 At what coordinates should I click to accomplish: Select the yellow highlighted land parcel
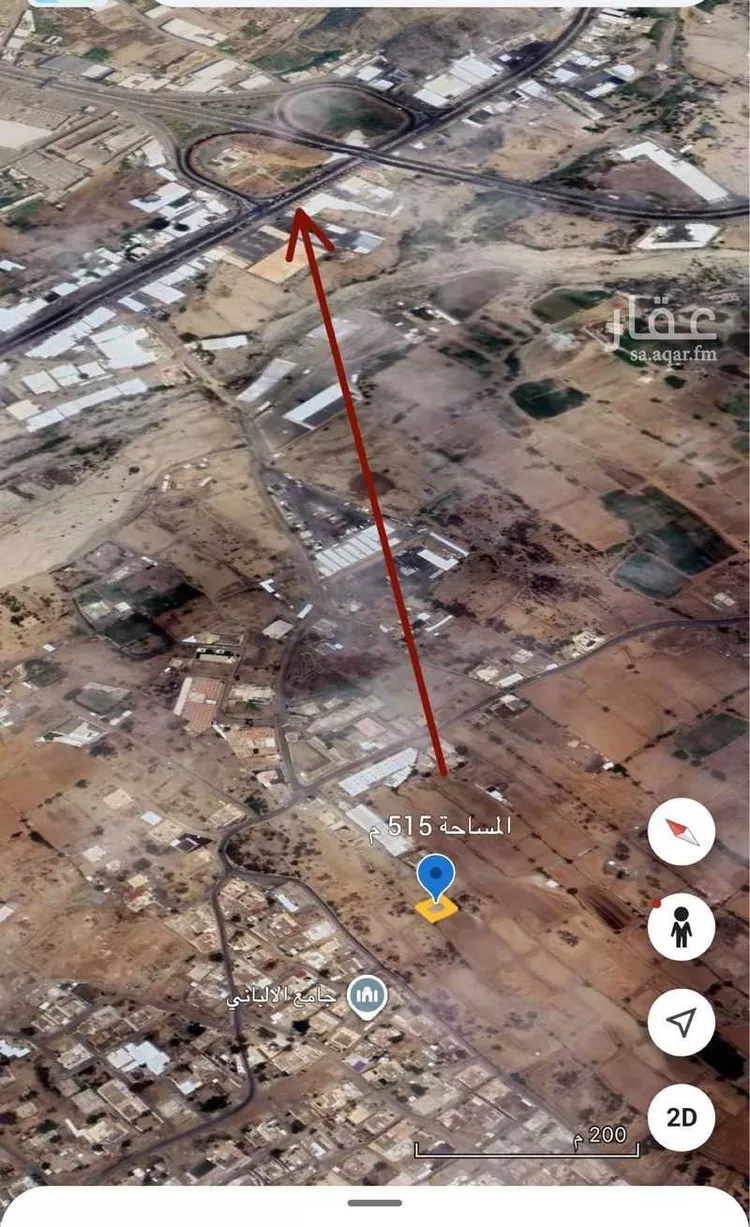pos(436,912)
